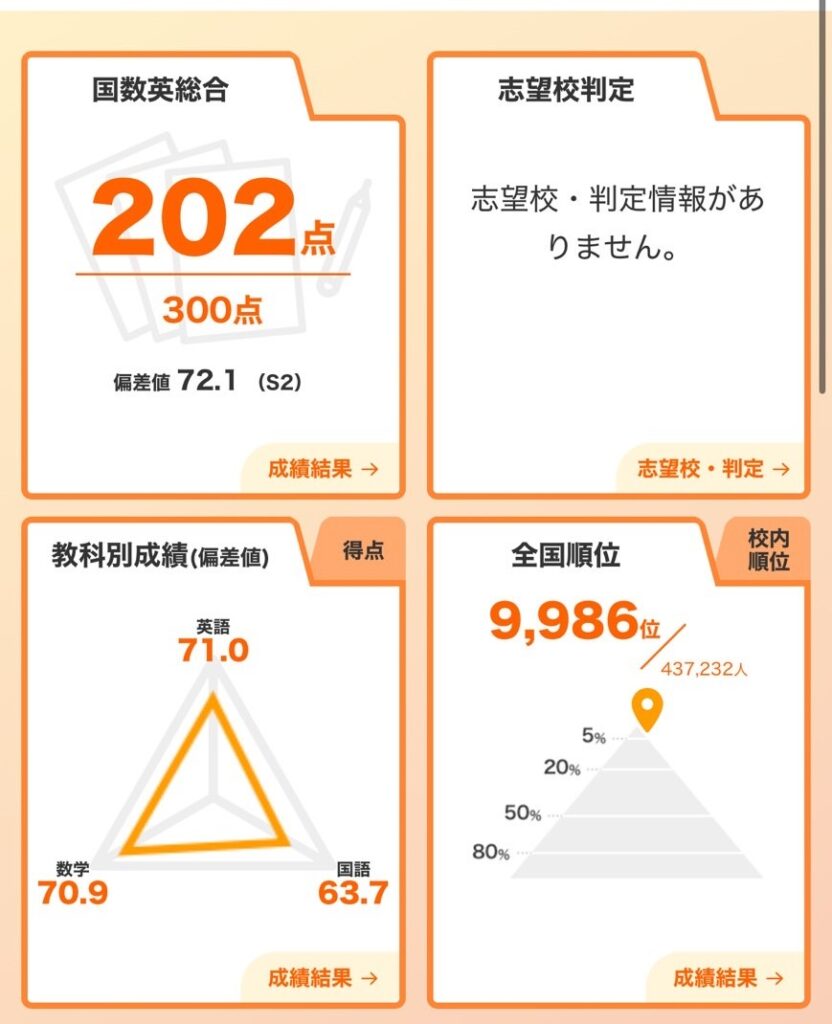Open 成績結果 under 教科別成績

pos(322,977)
